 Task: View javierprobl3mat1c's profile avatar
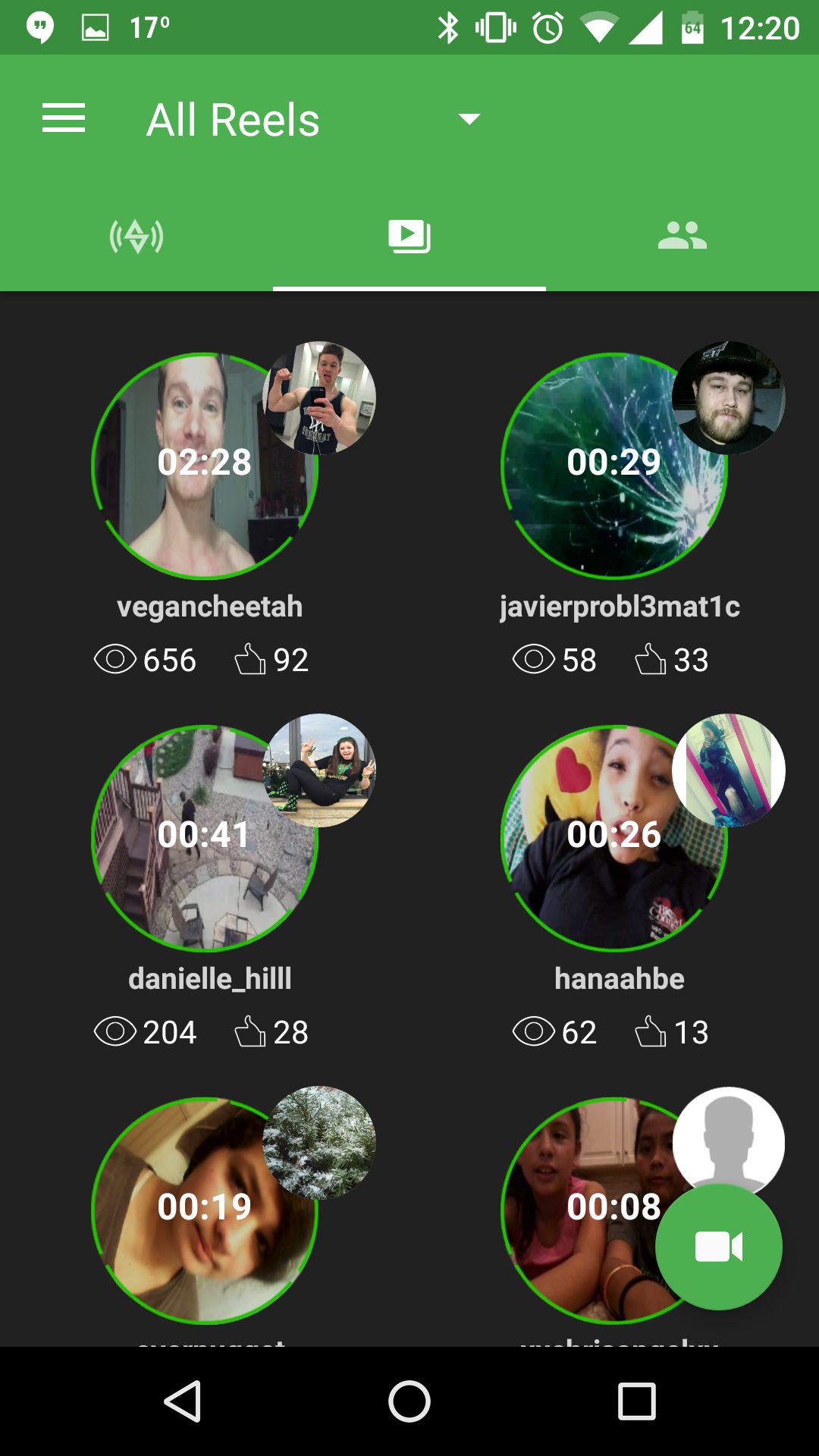point(729,398)
